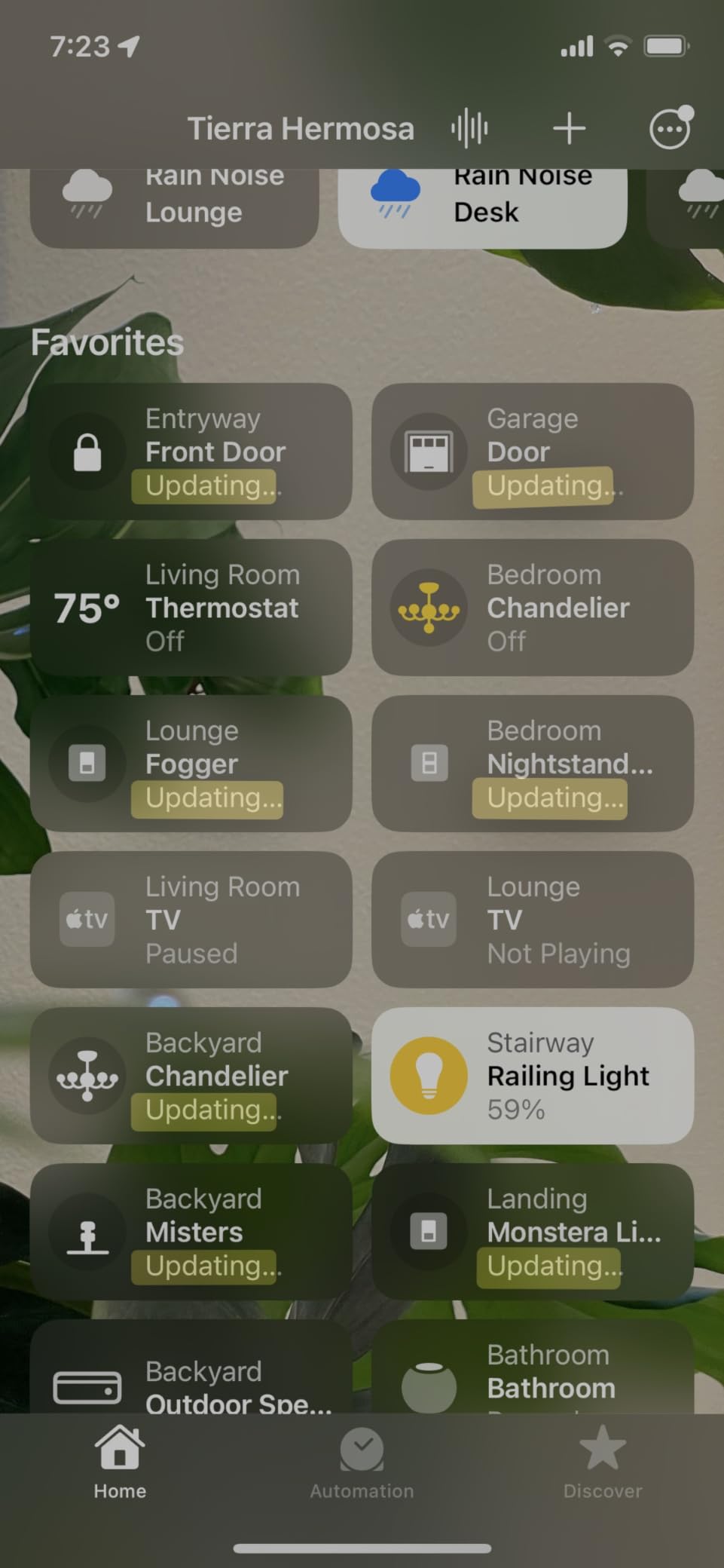Open the Lounge TV tile
The image size is (724, 1568).
click(x=533, y=919)
